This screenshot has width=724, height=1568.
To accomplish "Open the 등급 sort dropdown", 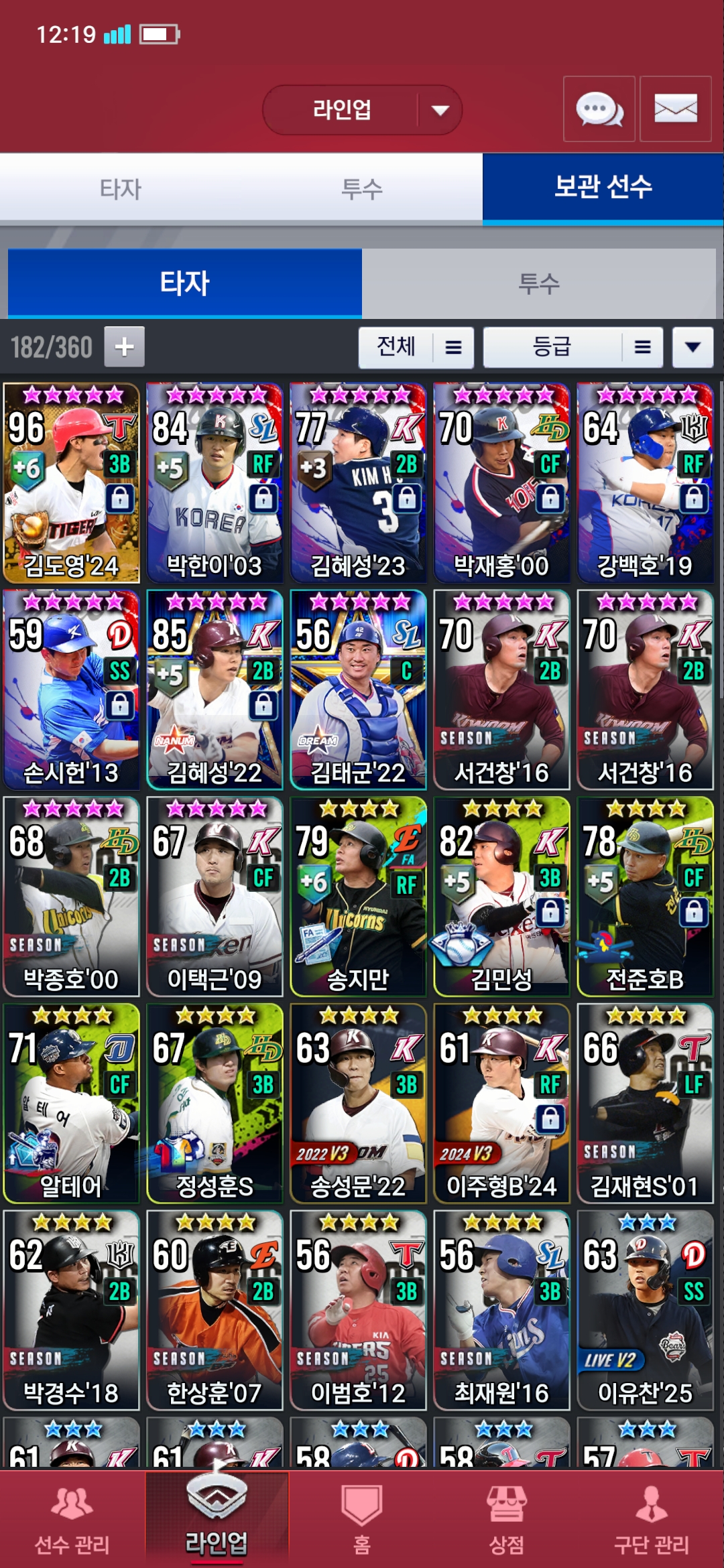I will pyautogui.click(x=572, y=347).
